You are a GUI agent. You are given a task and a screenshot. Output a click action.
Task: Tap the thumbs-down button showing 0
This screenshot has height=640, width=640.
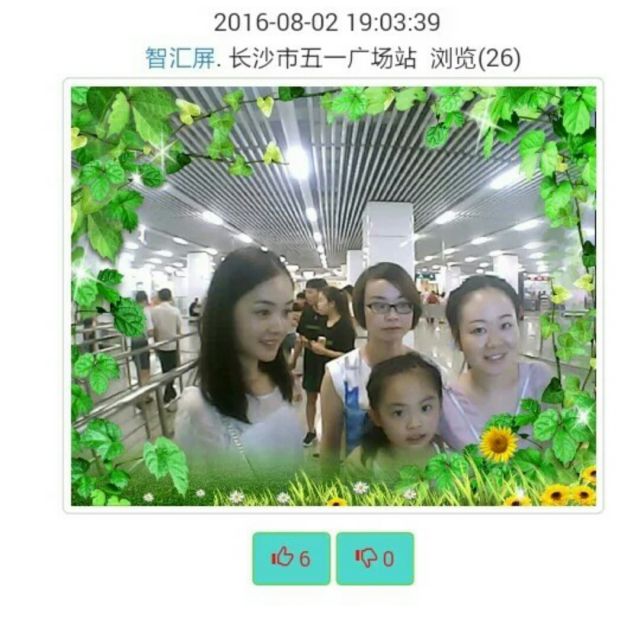375,558
